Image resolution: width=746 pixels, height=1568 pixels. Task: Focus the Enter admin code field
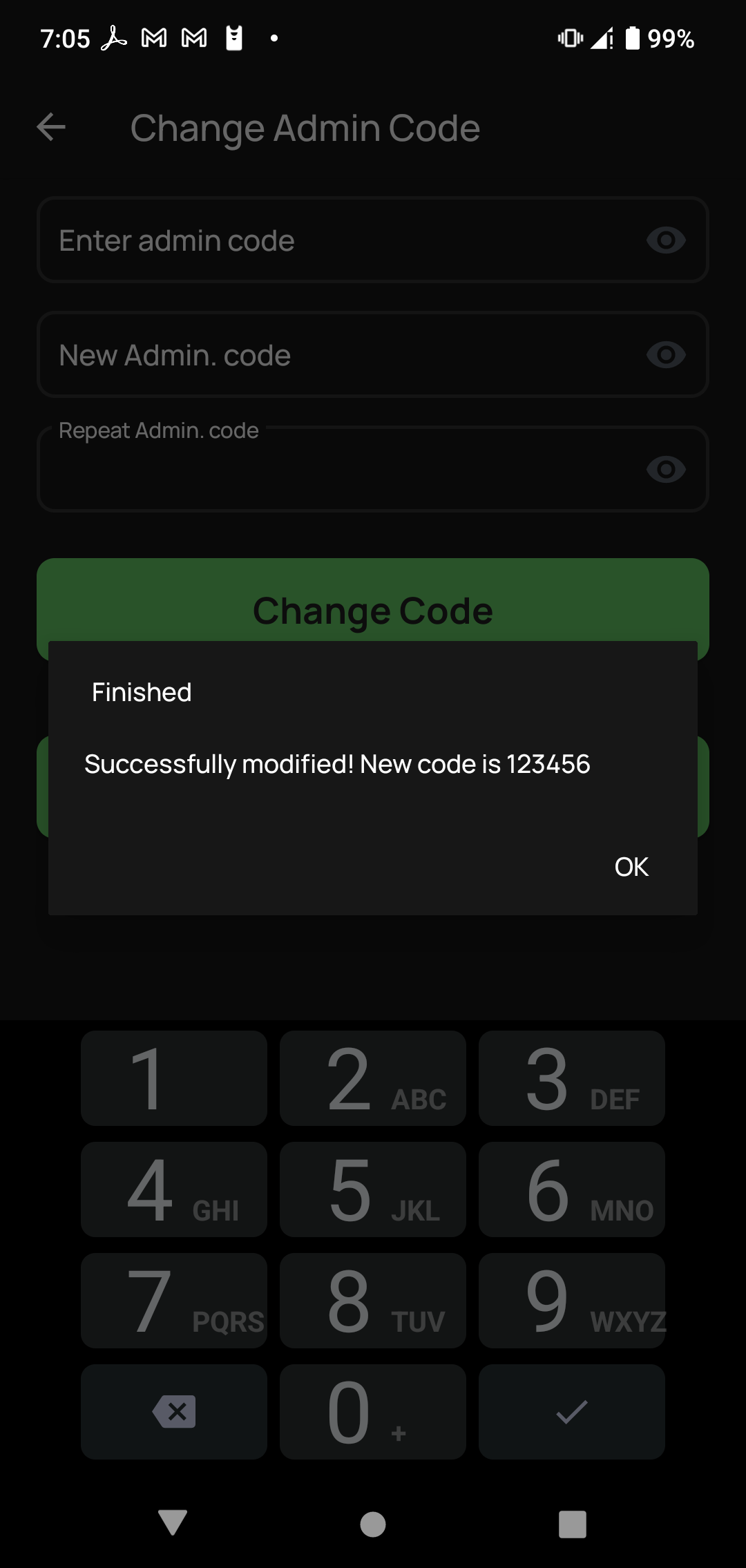coord(373,240)
